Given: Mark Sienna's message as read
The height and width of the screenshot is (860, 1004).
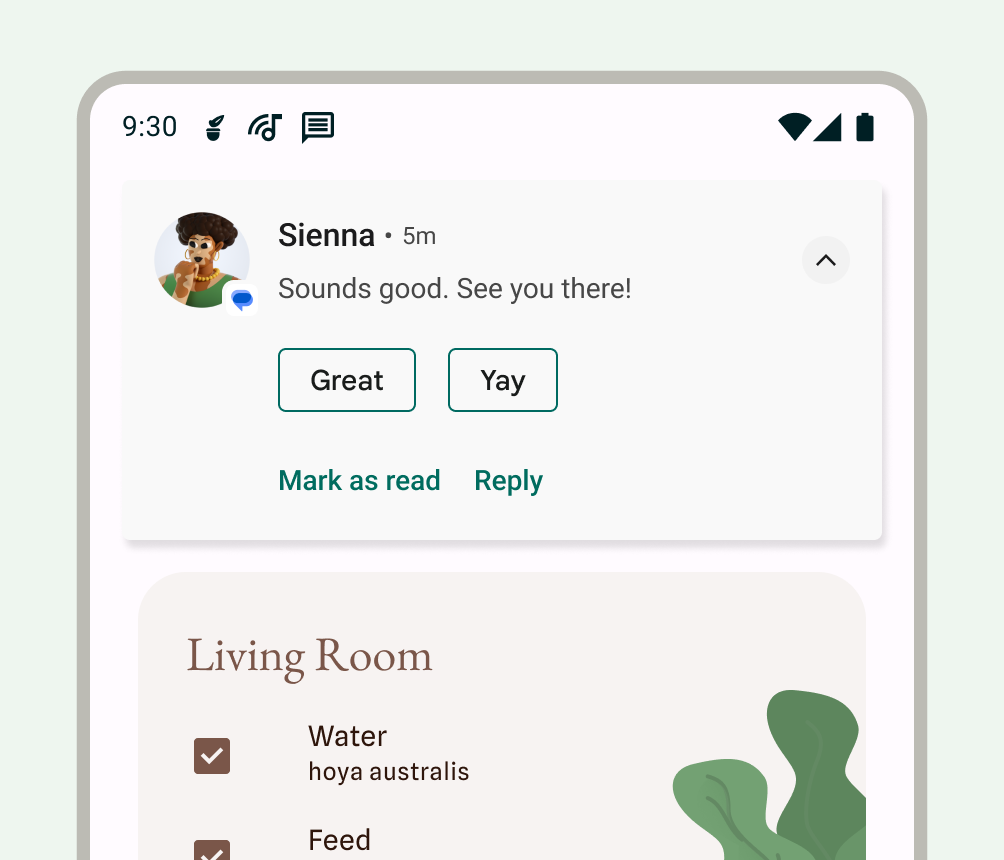Looking at the screenshot, I should [359, 481].
